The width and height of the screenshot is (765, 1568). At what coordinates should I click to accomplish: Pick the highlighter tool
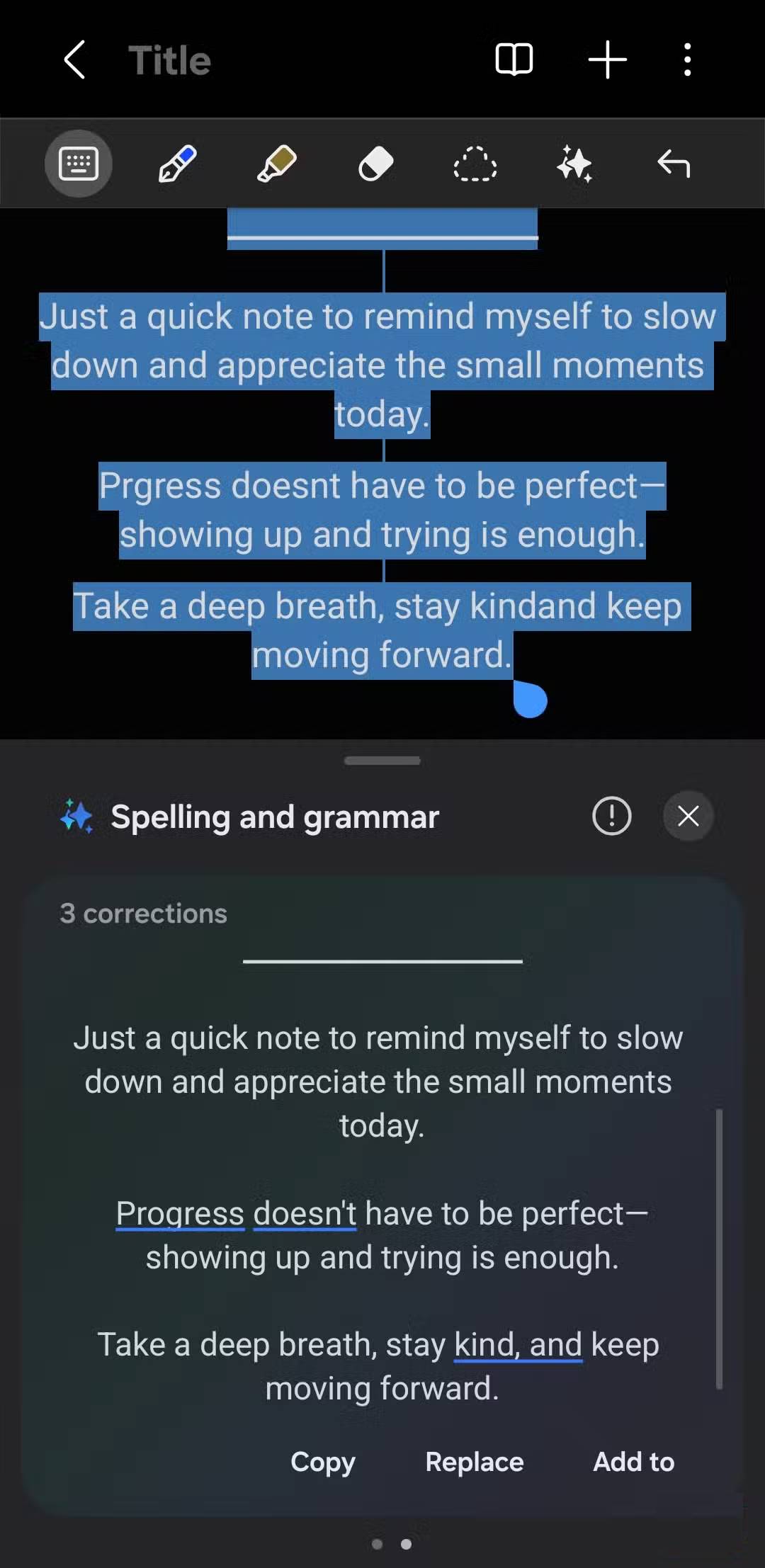(276, 164)
